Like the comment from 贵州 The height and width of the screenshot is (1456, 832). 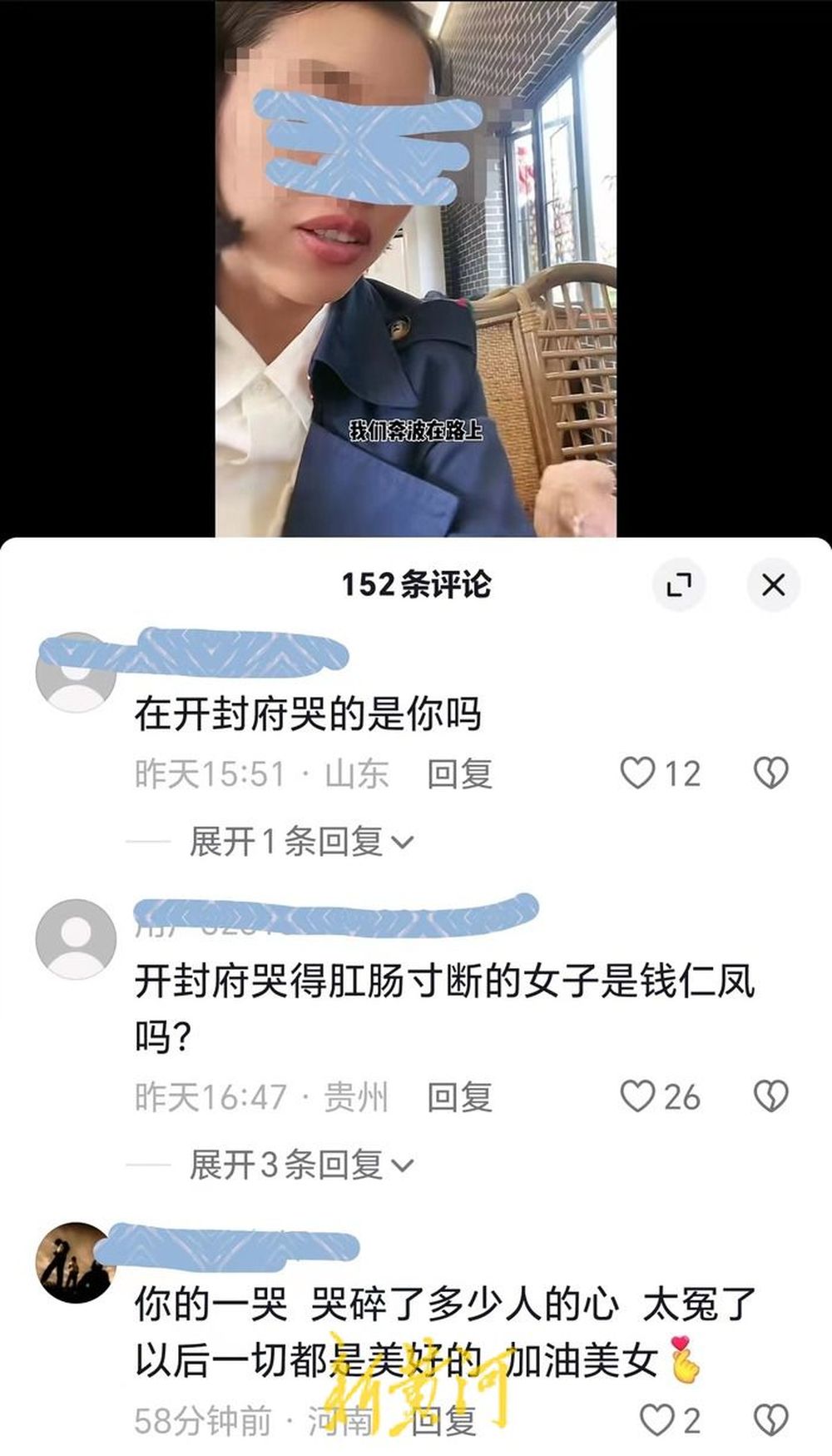coord(660,1096)
